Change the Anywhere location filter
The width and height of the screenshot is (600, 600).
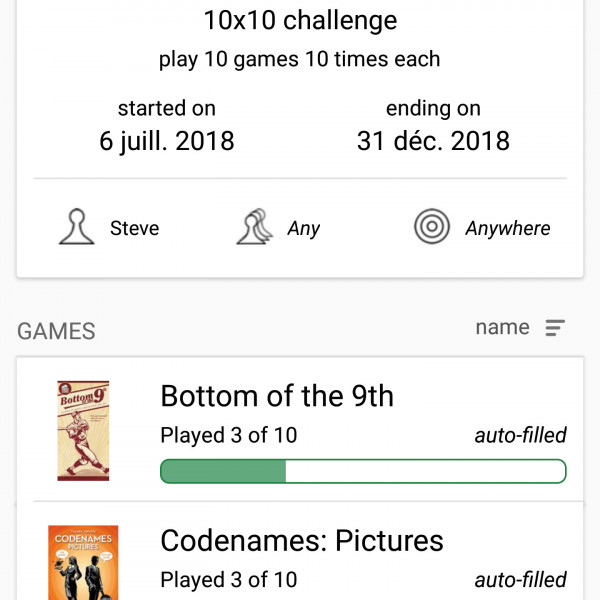coord(483,228)
